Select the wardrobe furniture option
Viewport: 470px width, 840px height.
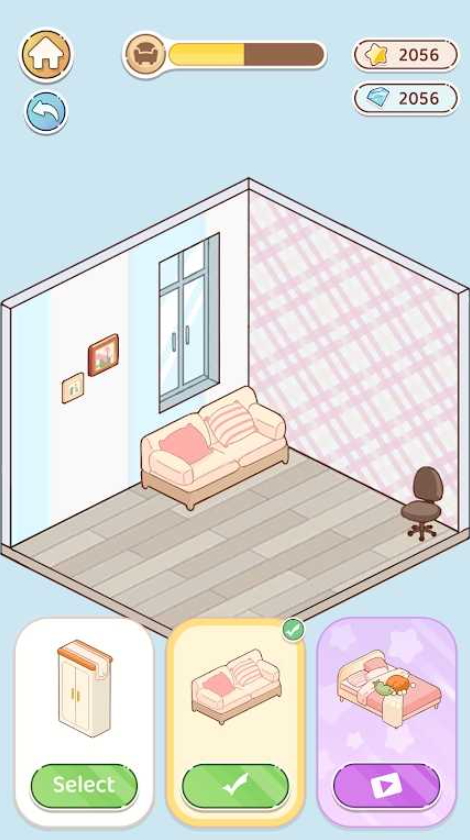coord(84,785)
